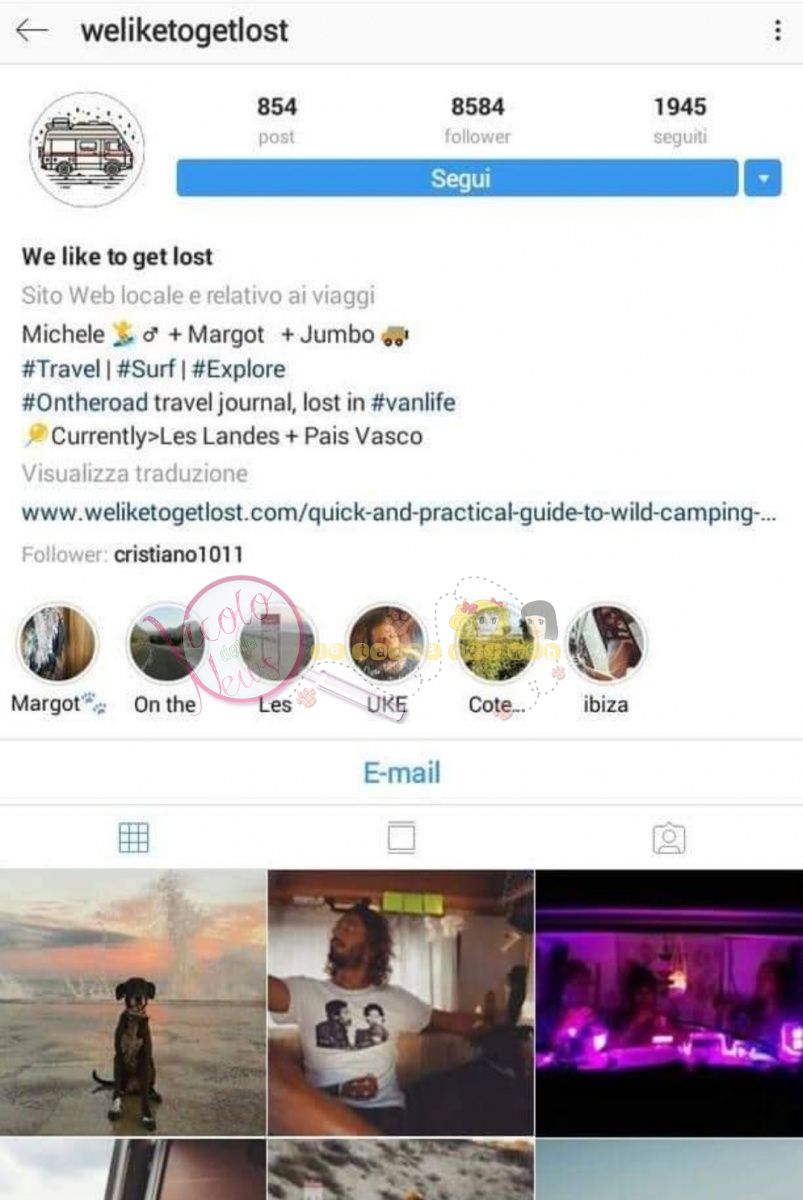Image resolution: width=803 pixels, height=1200 pixels.
Task: Go back with the arrow icon
Action: (32, 31)
